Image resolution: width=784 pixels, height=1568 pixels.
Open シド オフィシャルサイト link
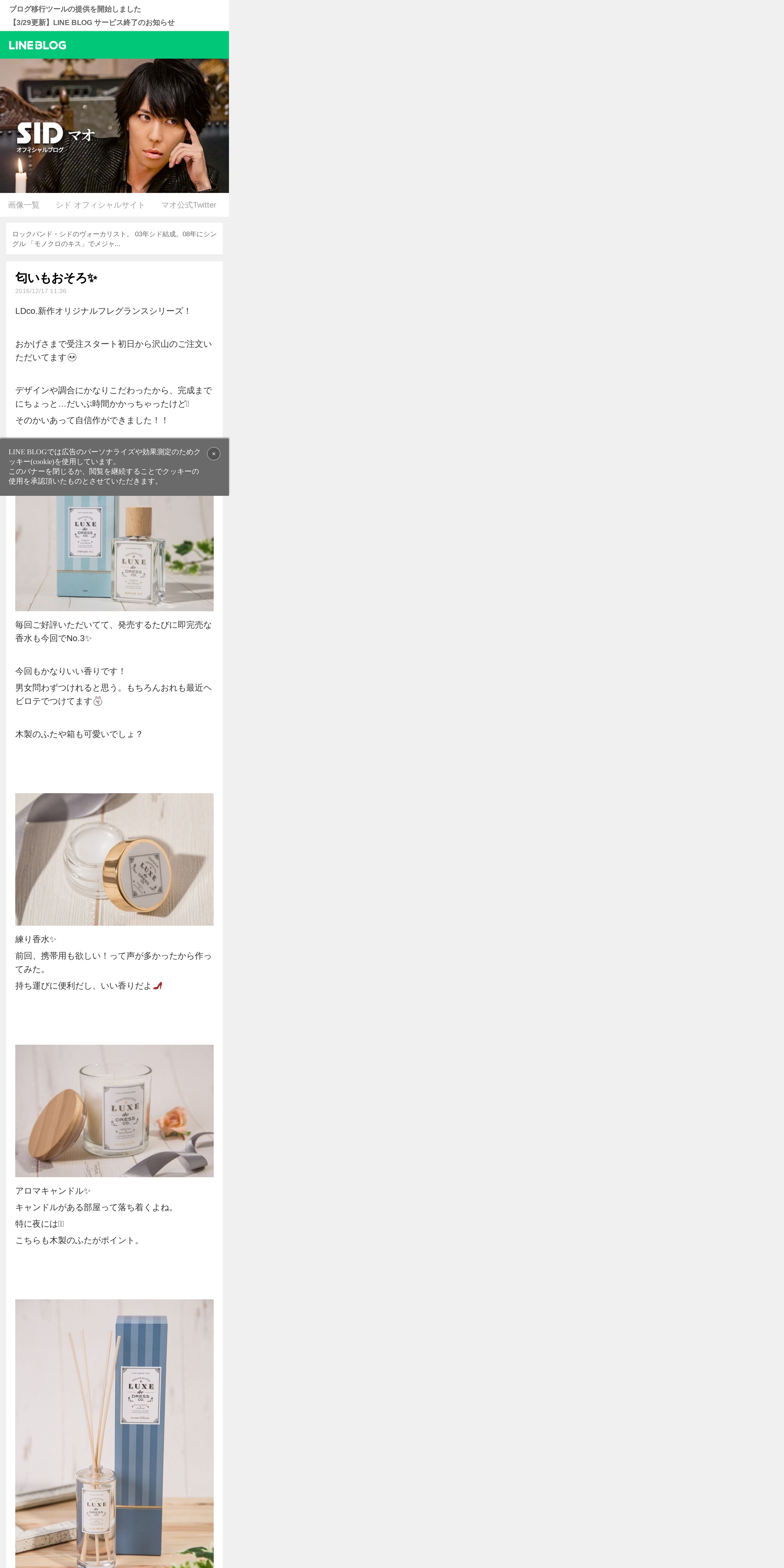tap(100, 205)
